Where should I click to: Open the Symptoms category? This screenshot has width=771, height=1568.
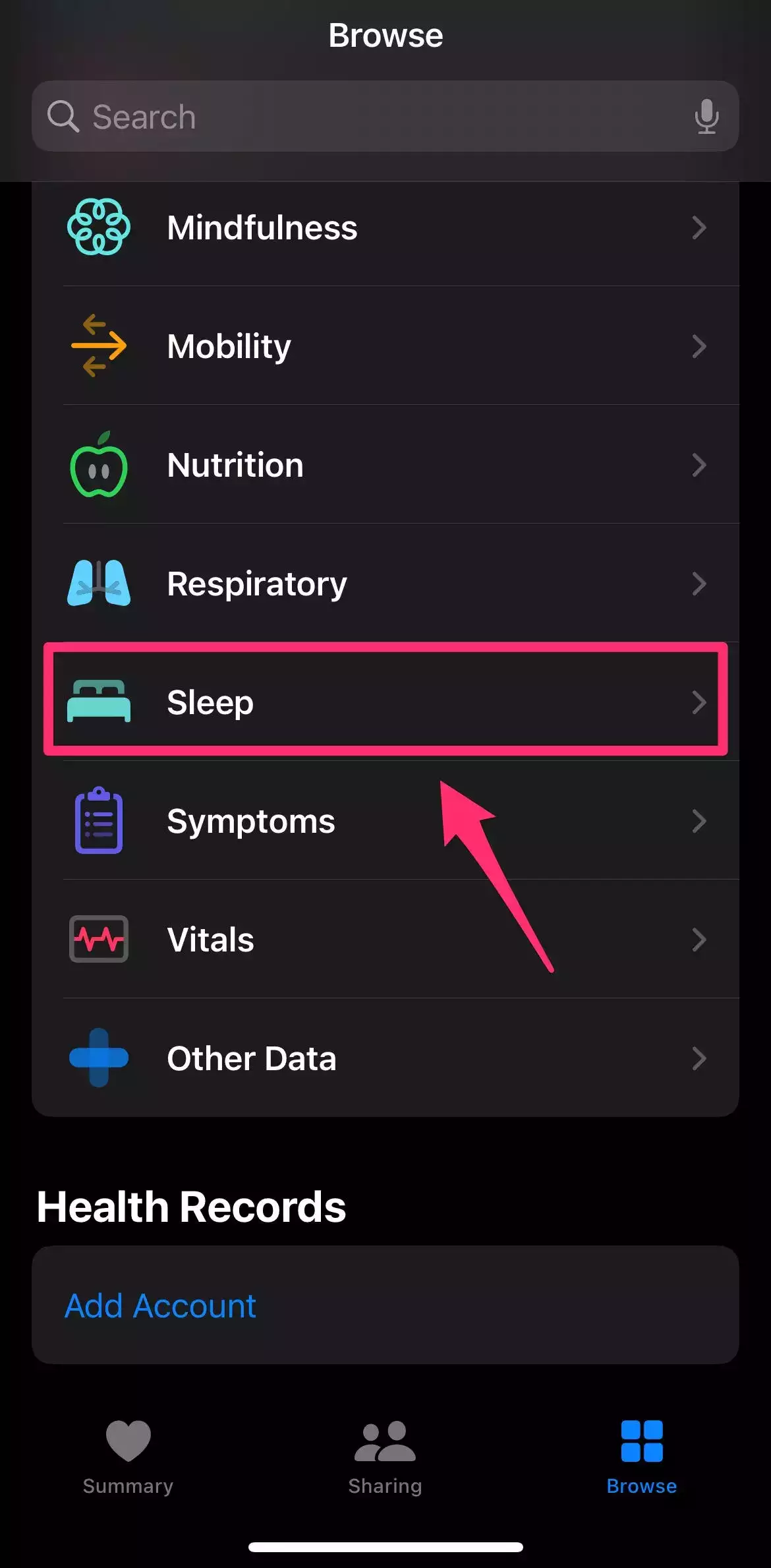click(385, 821)
